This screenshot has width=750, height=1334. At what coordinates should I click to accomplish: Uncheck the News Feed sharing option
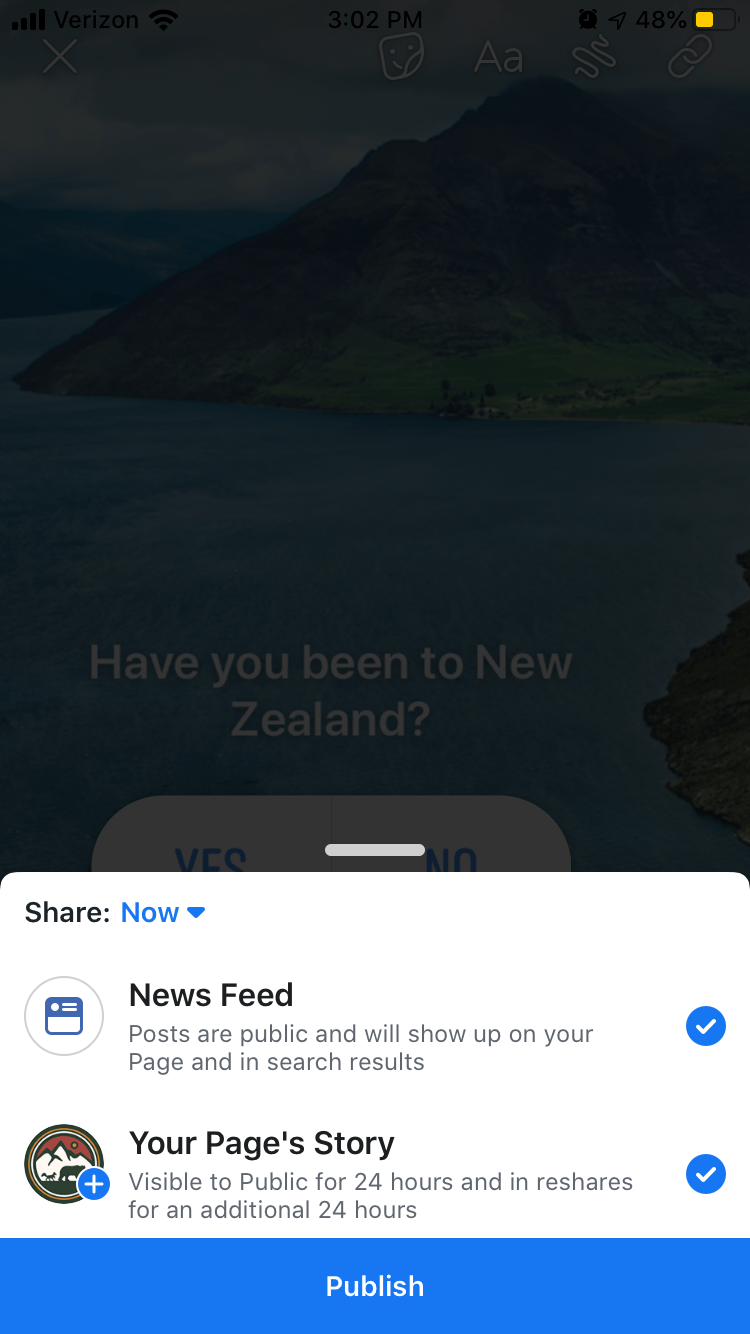pos(705,1026)
